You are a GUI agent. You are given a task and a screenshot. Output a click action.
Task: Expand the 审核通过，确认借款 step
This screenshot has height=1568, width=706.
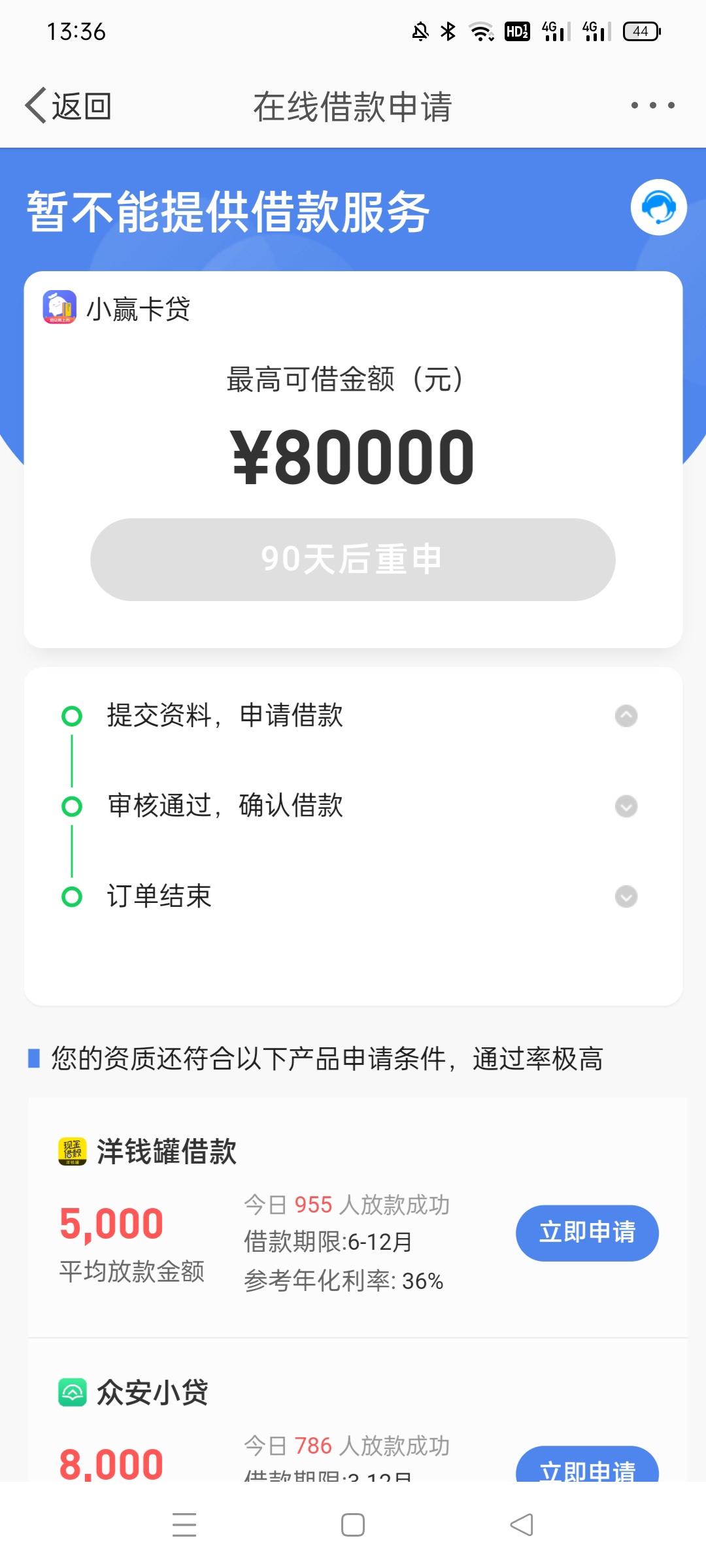pos(626,806)
